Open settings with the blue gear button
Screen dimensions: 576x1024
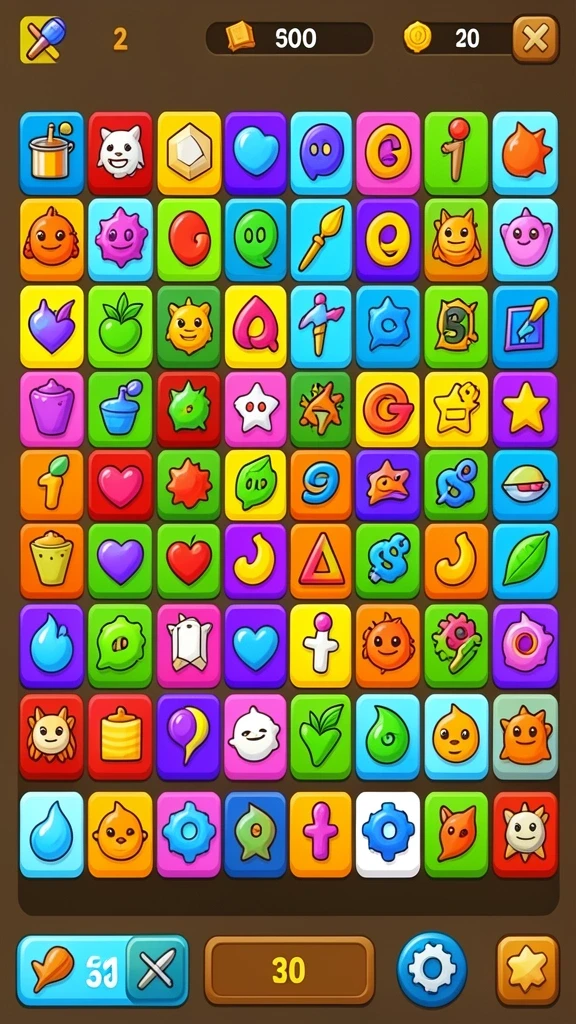point(432,969)
